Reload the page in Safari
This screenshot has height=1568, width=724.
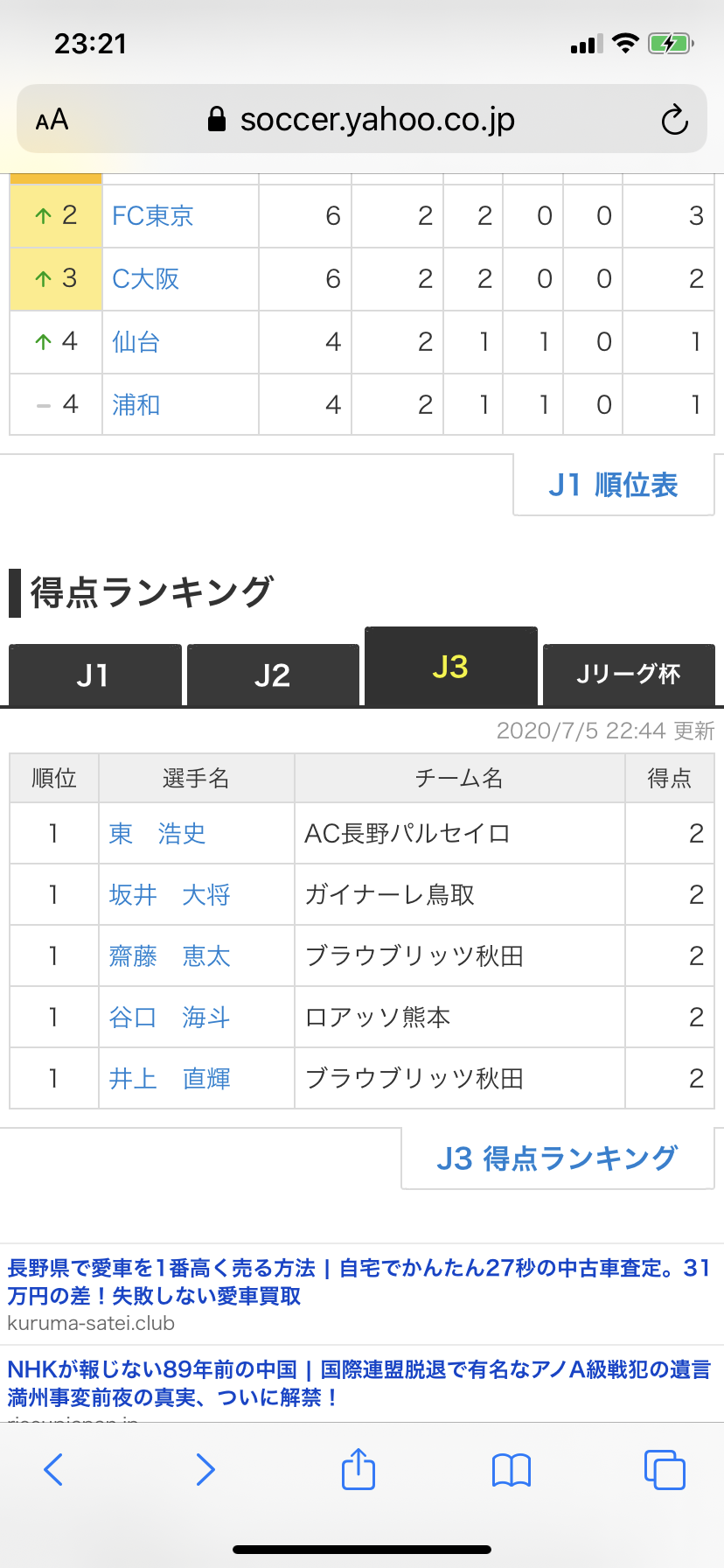[674, 120]
